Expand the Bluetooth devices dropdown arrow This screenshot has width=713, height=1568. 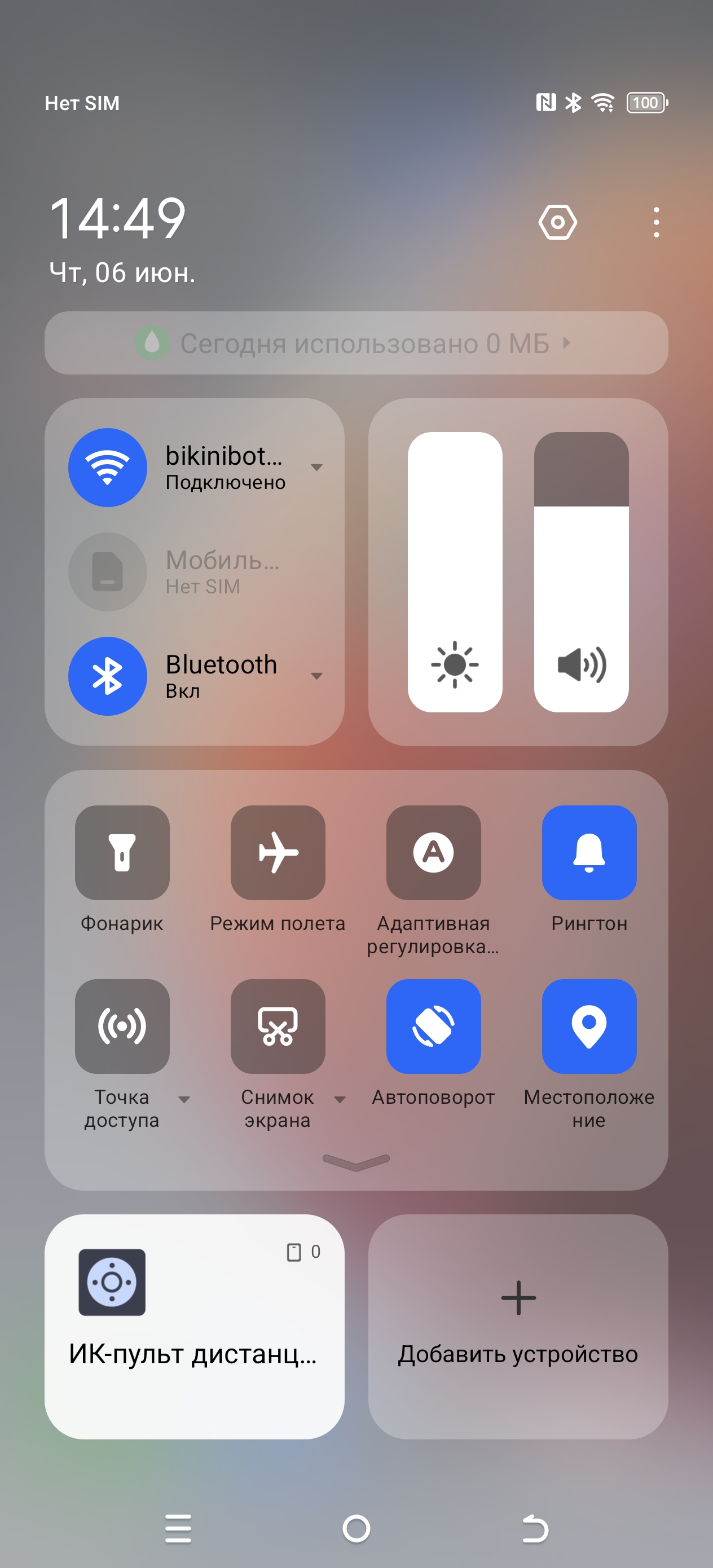(x=316, y=676)
